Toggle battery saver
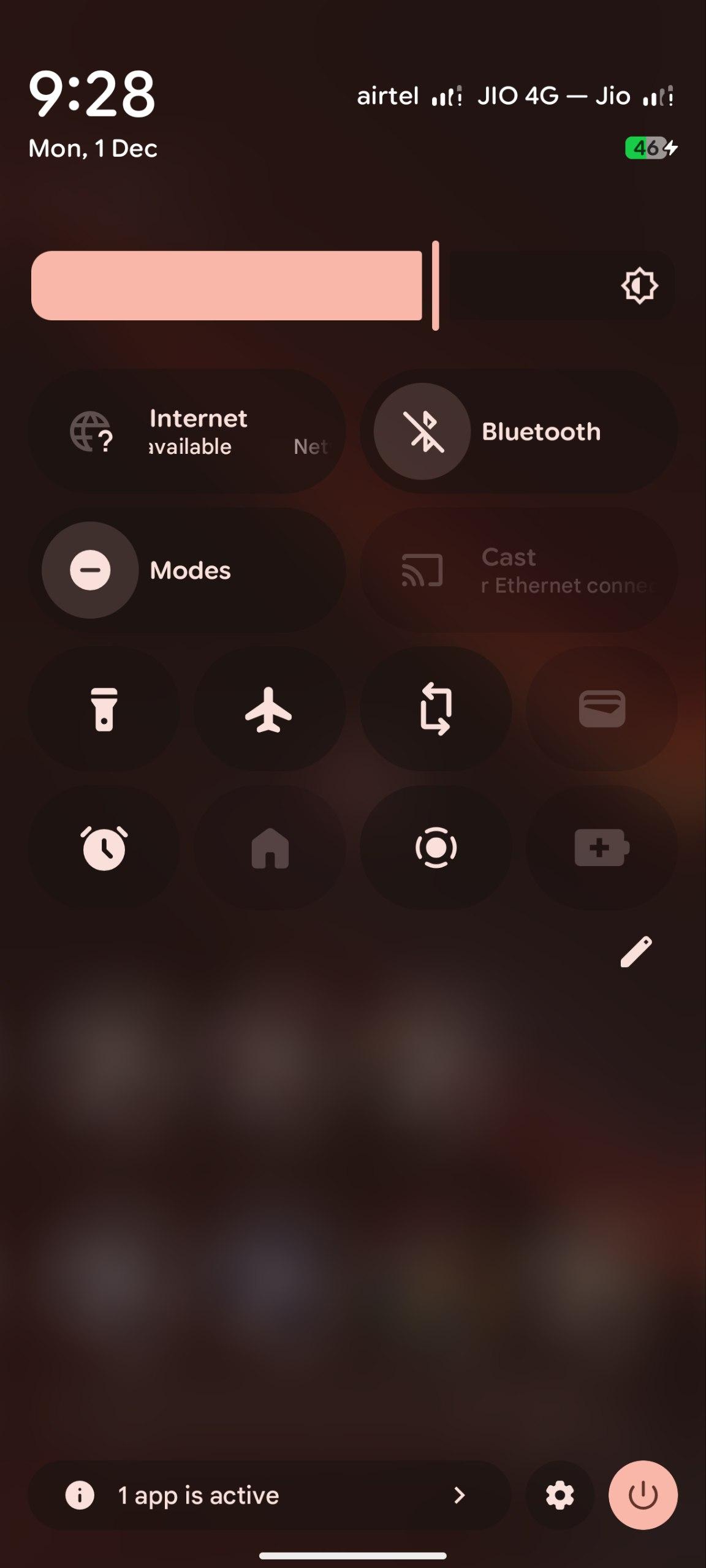The height and width of the screenshot is (1568, 706). (602, 848)
